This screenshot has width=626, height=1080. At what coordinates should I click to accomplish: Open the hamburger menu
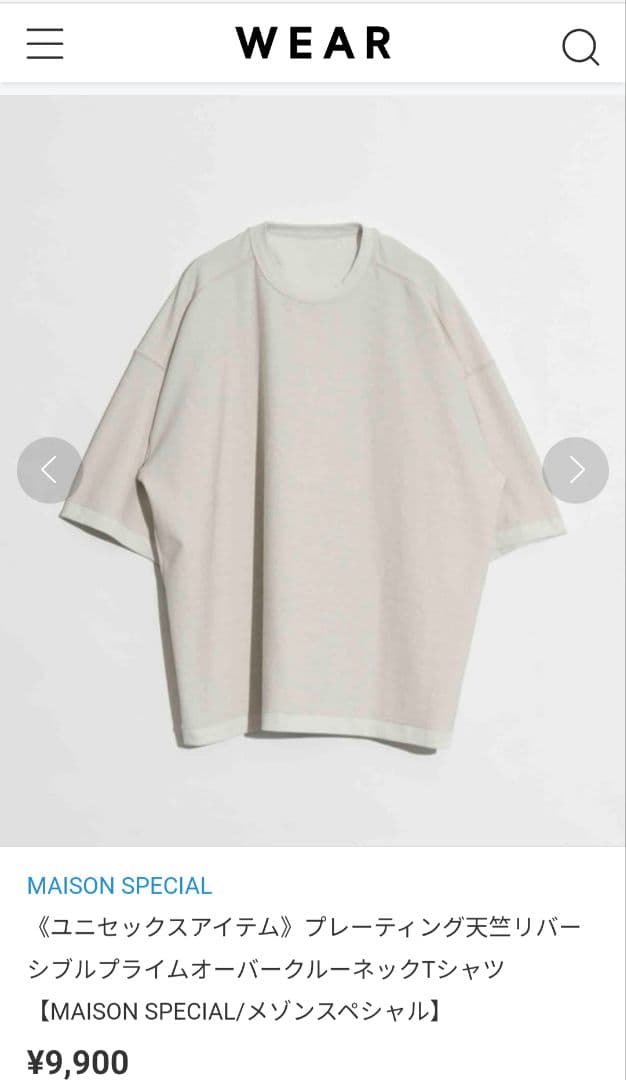pyautogui.click(x=45, y=44)
